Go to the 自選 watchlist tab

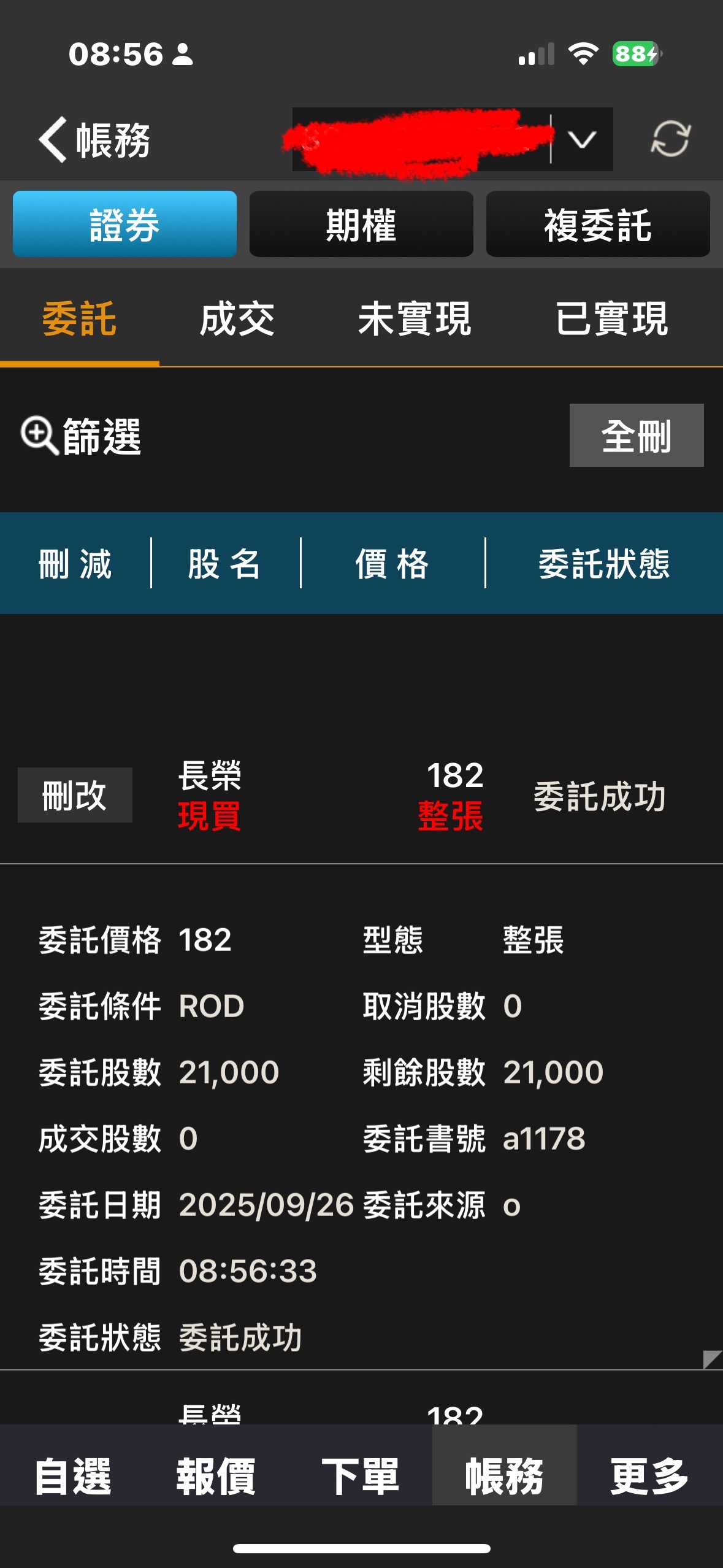point(72,1475)
